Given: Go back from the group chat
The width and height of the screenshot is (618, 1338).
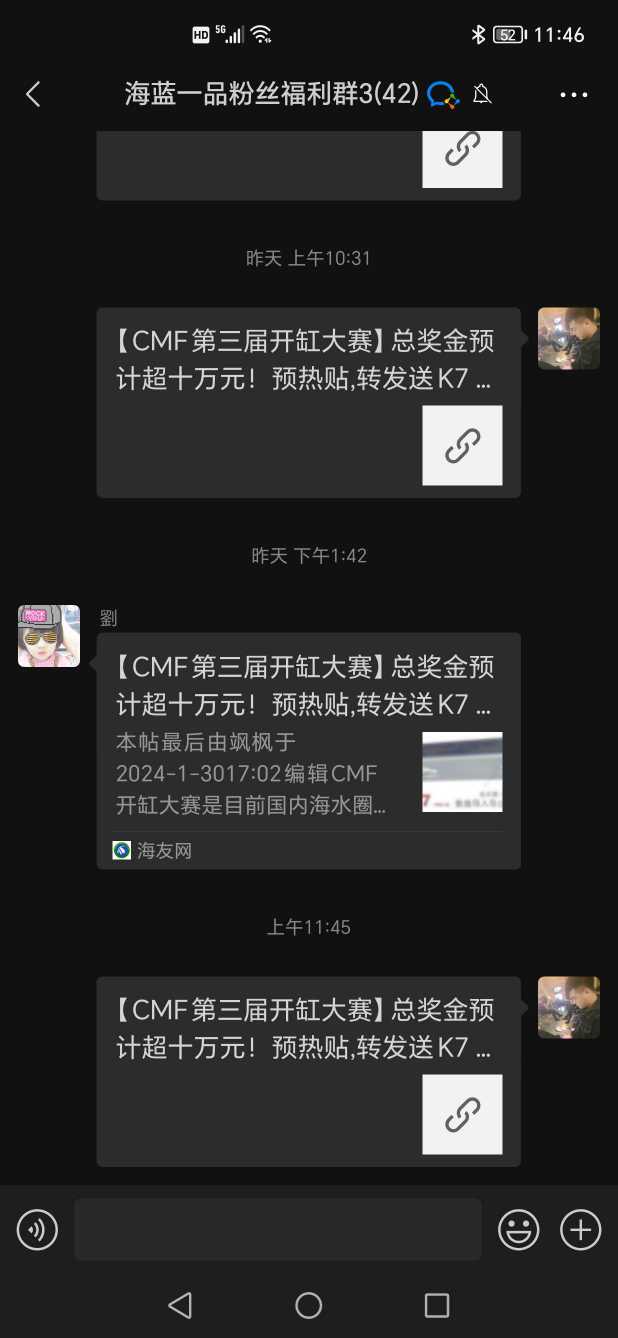Looking at the screenshot, I should [x=33, y=94].
